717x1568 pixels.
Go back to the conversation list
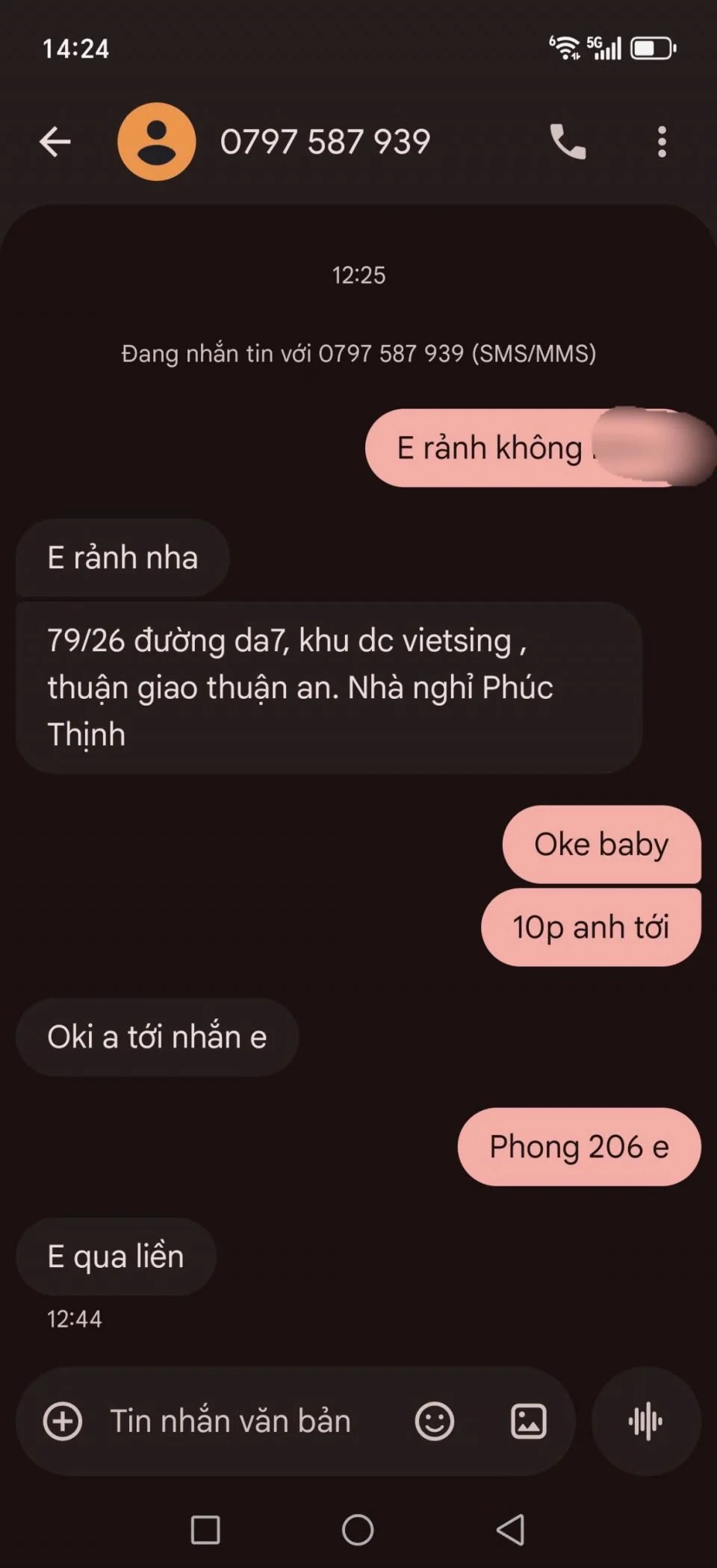click(55, 142)
